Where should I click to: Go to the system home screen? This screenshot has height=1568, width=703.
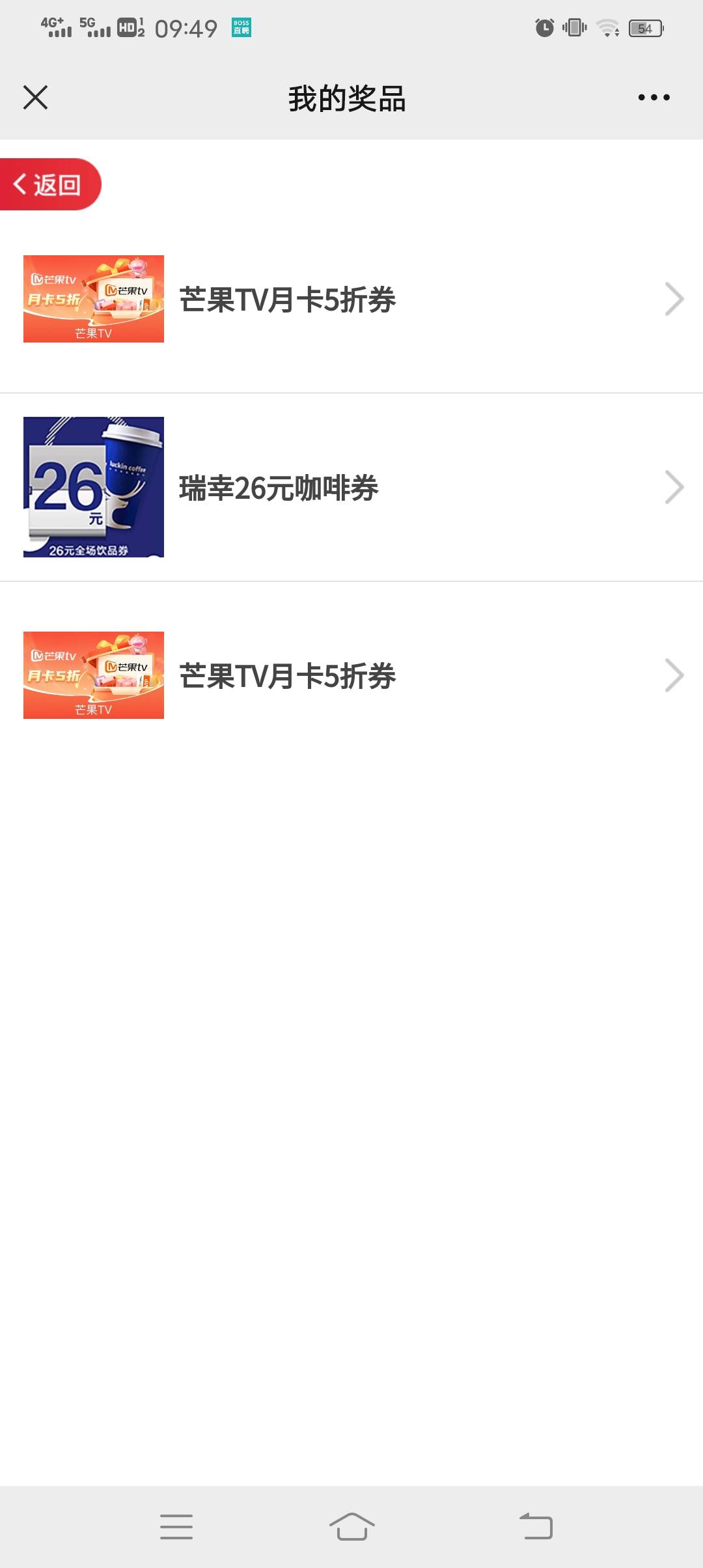coord(351,1526)
